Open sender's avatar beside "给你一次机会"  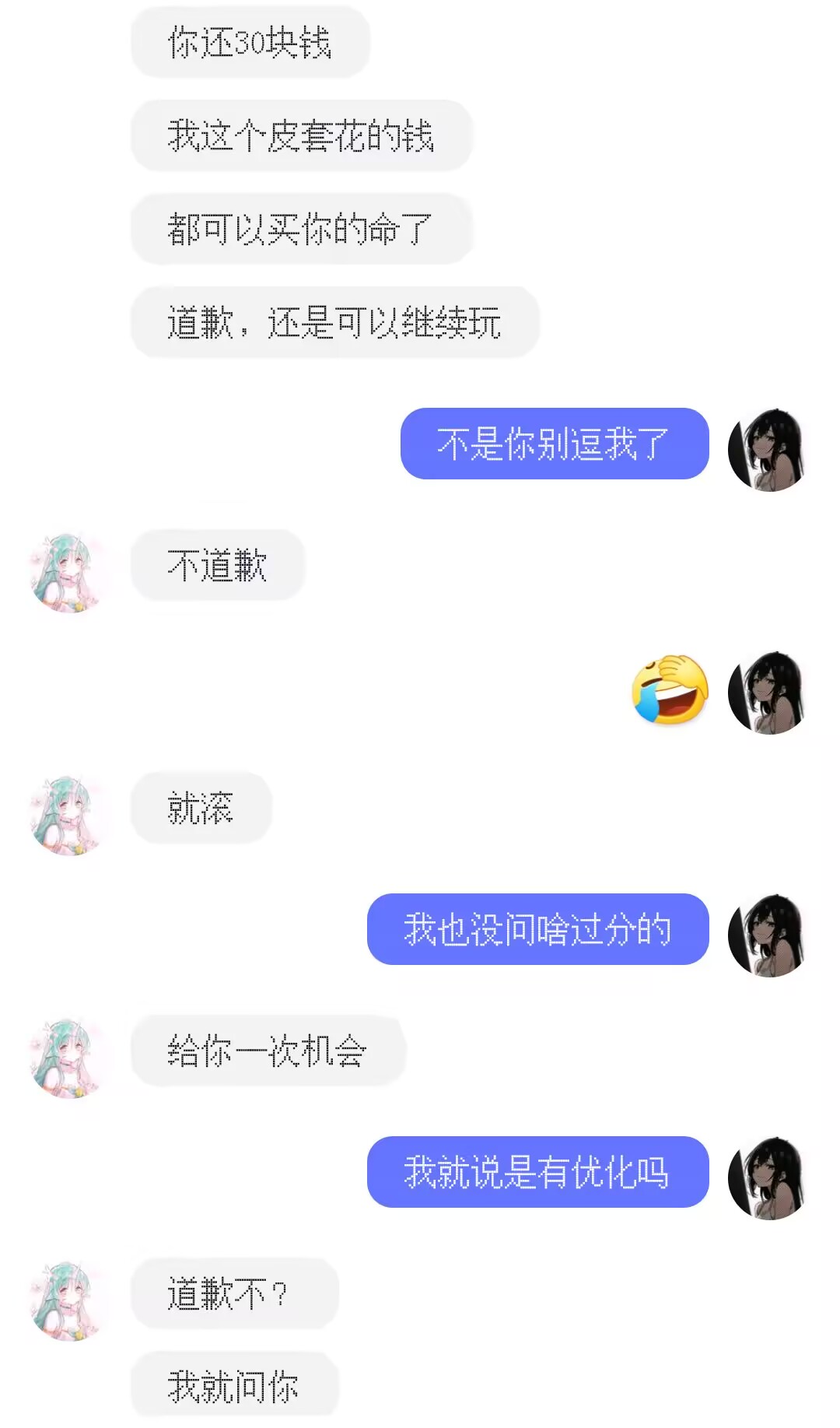coord(68,1058)
